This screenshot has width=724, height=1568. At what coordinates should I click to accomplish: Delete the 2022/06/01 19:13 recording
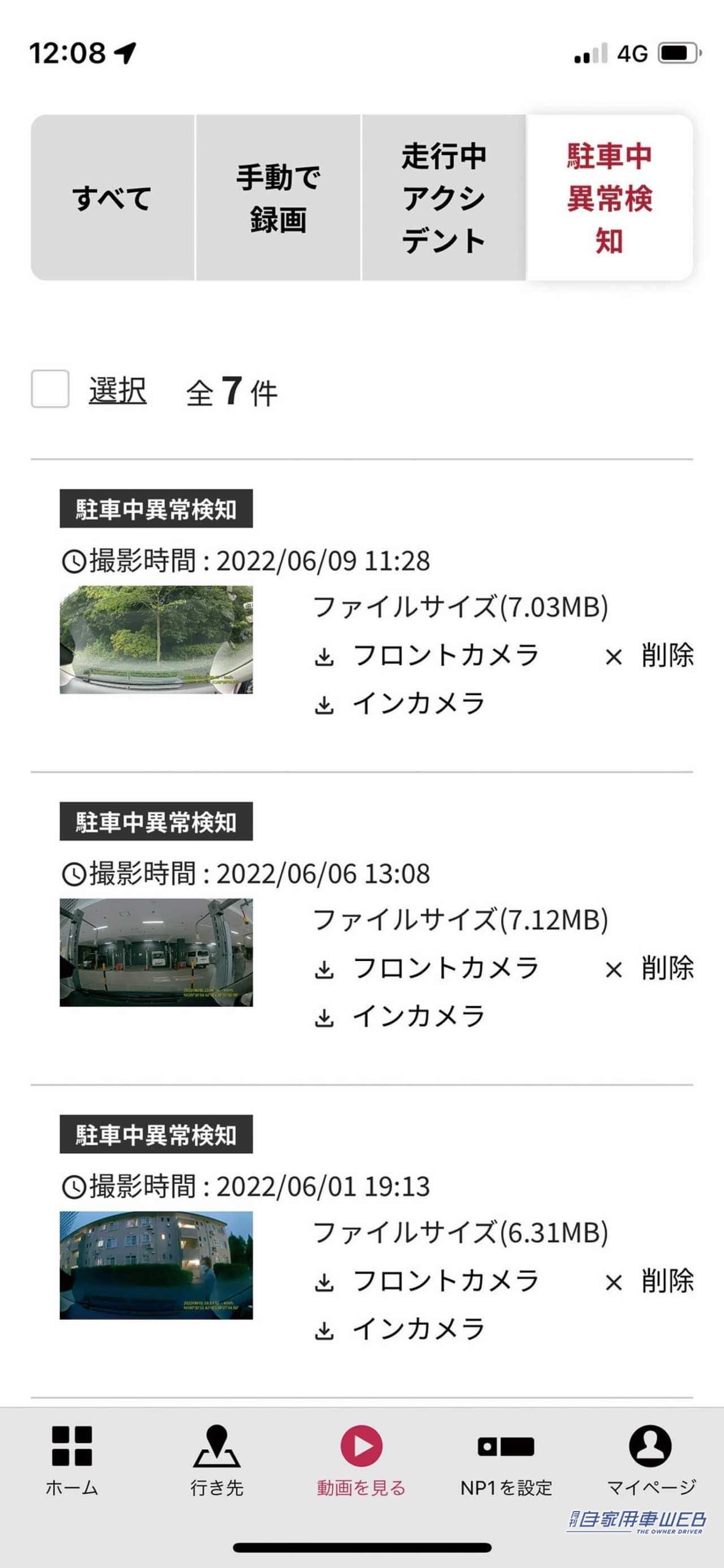tap(649, 1282)
